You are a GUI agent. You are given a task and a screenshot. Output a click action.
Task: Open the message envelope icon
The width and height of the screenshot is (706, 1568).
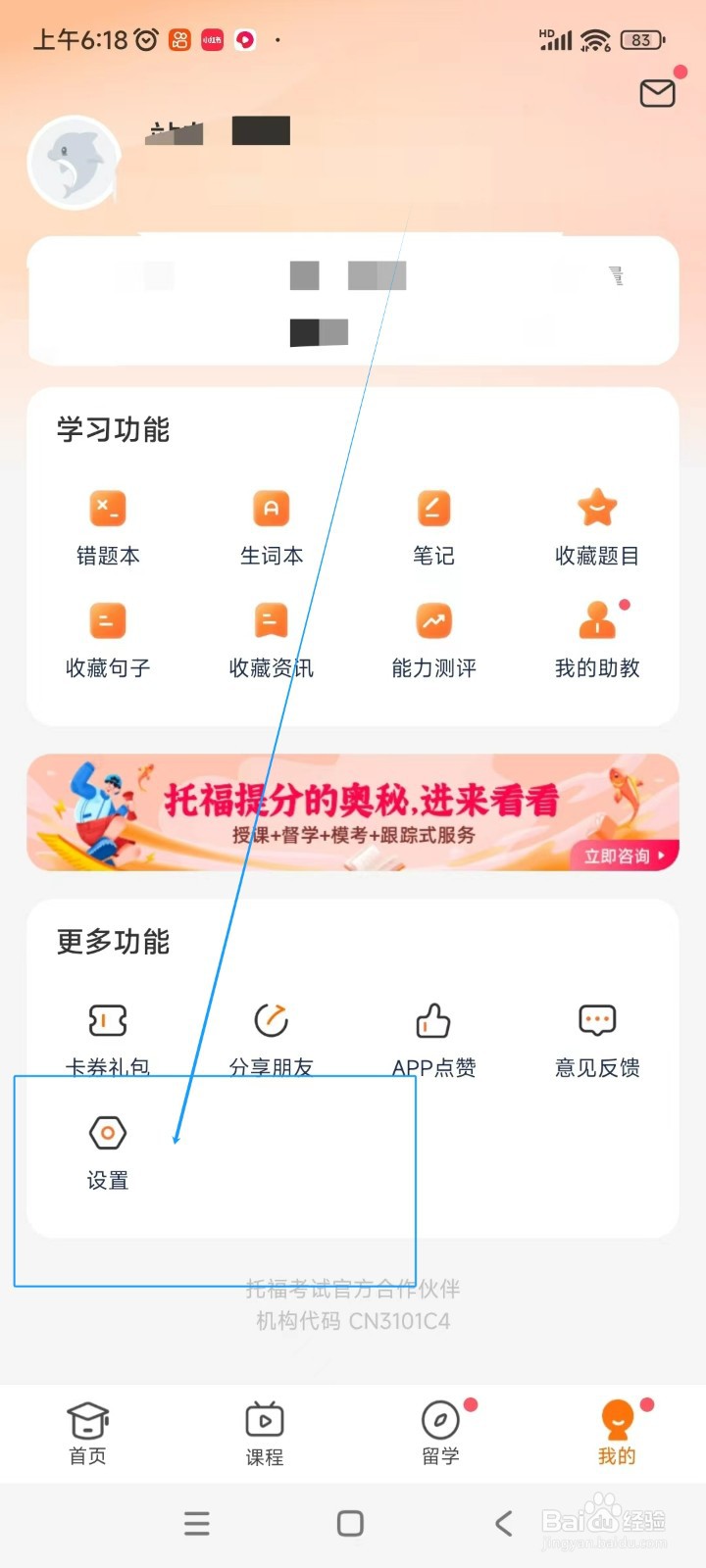click(656, 91)
